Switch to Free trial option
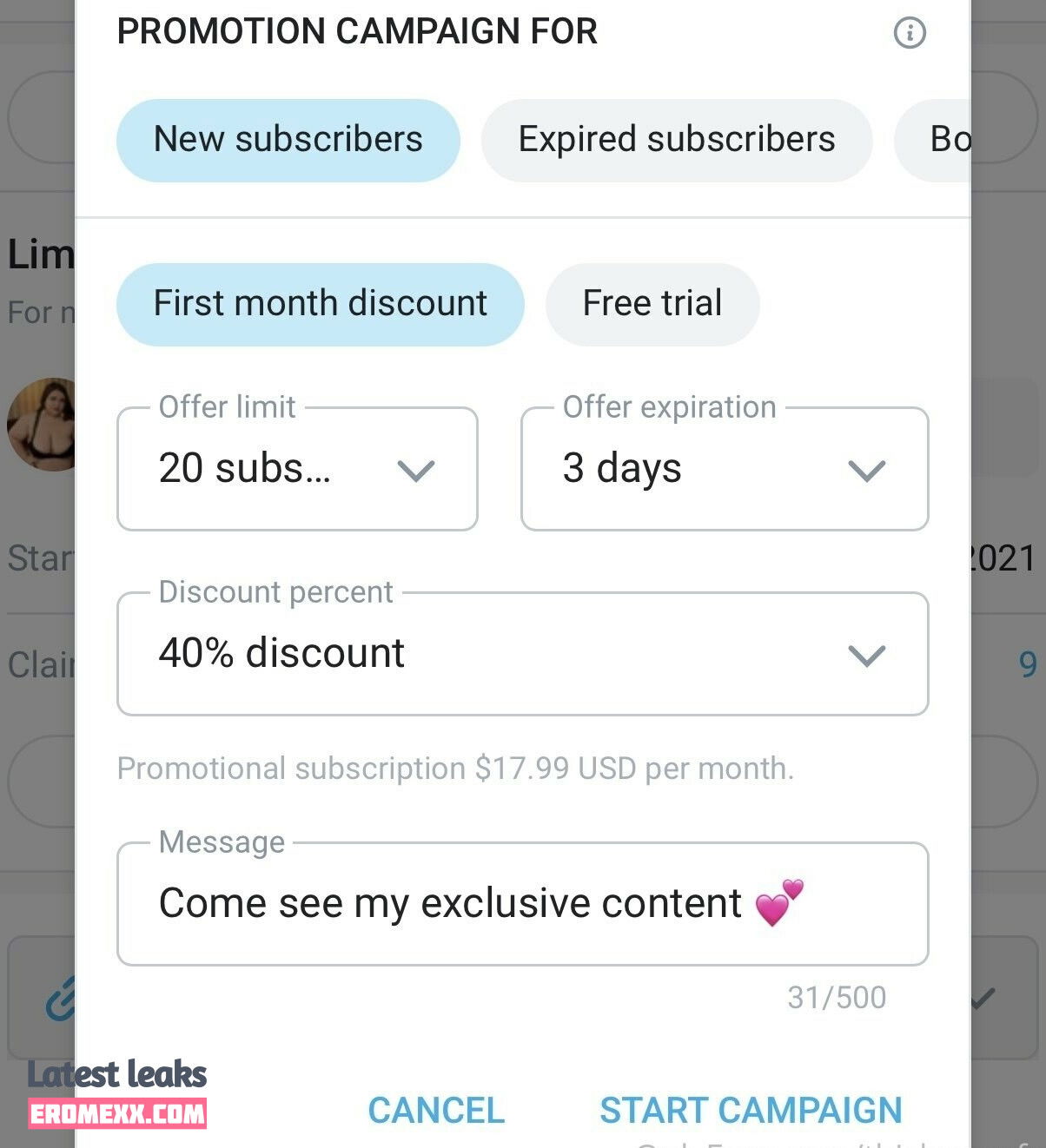The width and height of the screenshot is (1046, 1148). tap(652, 304)
